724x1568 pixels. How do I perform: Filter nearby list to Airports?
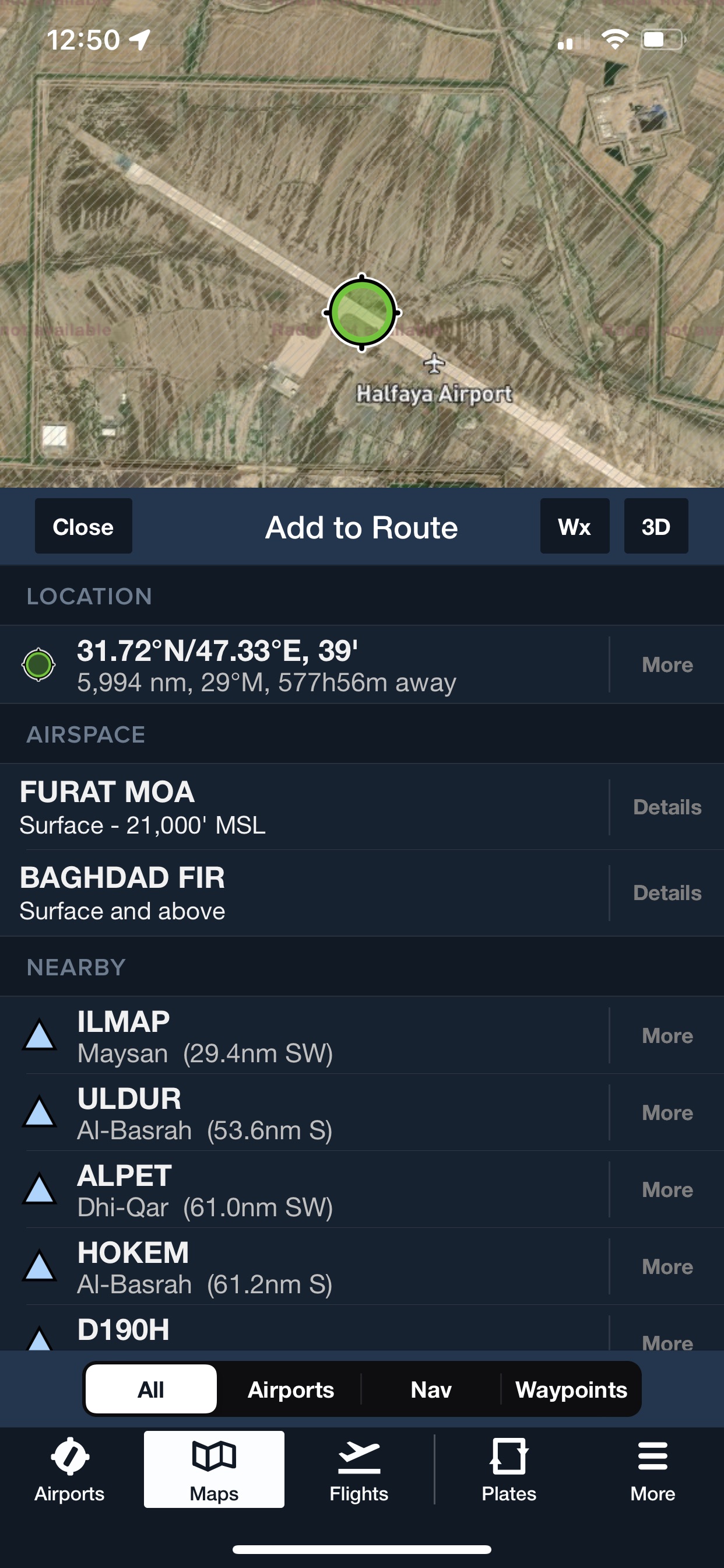(x=291, y=1389)
